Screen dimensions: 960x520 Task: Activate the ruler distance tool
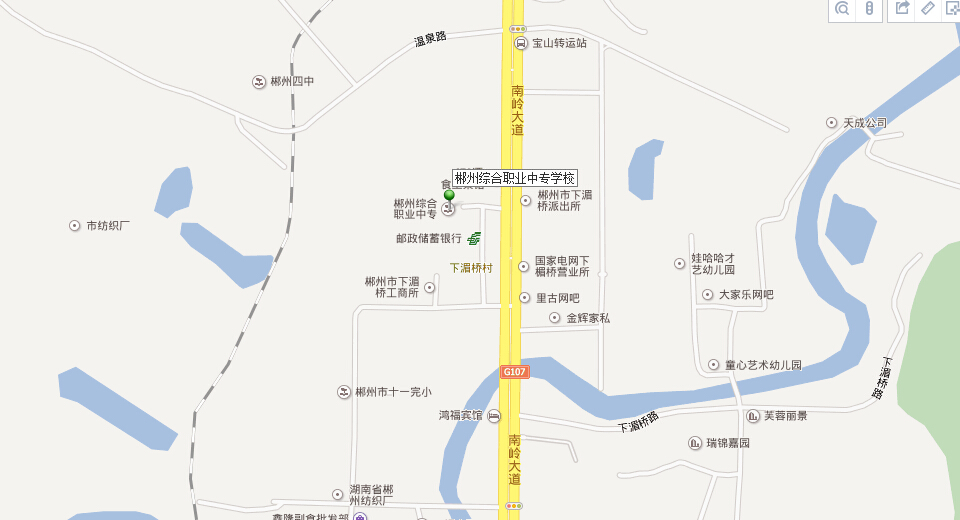pos(928,9)
